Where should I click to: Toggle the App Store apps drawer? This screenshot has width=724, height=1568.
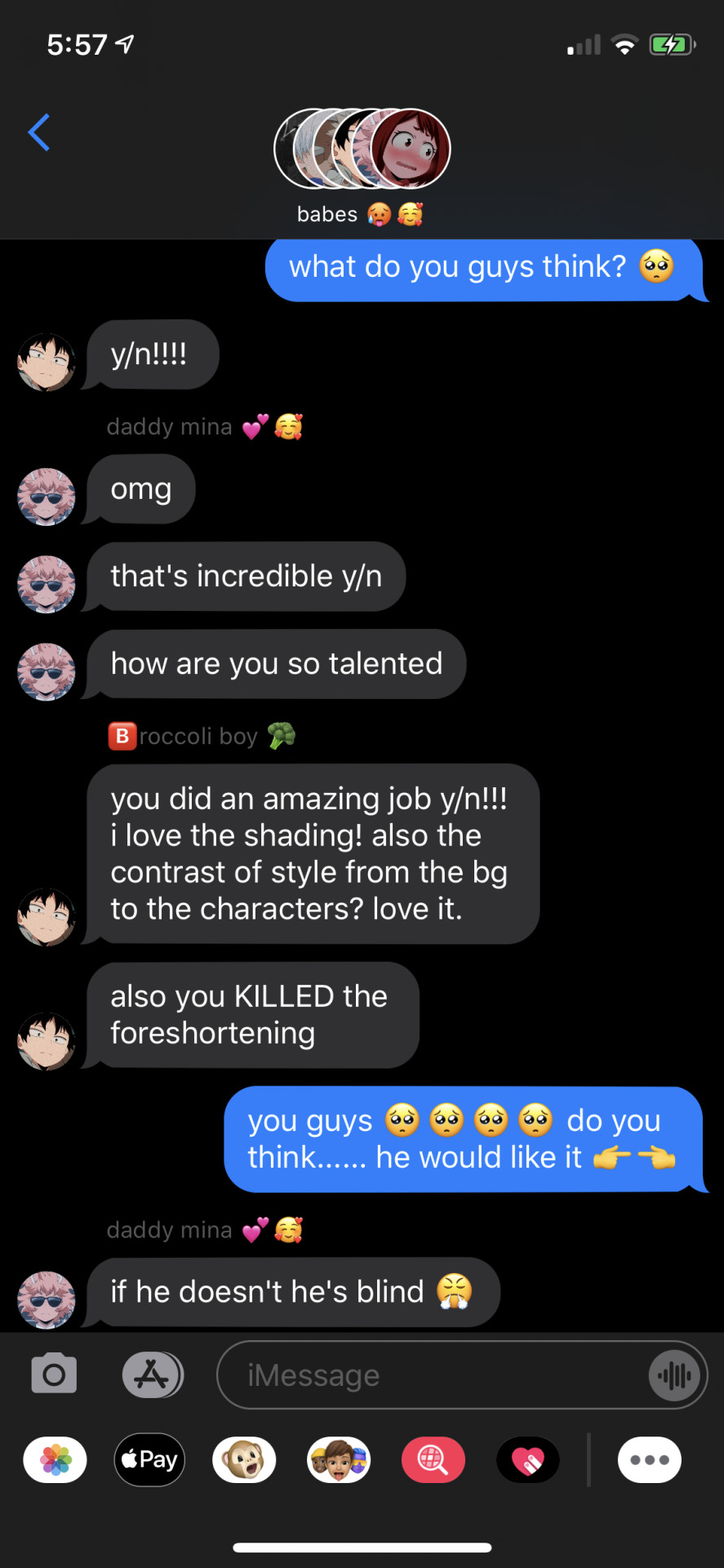(x=153, y=1374)
